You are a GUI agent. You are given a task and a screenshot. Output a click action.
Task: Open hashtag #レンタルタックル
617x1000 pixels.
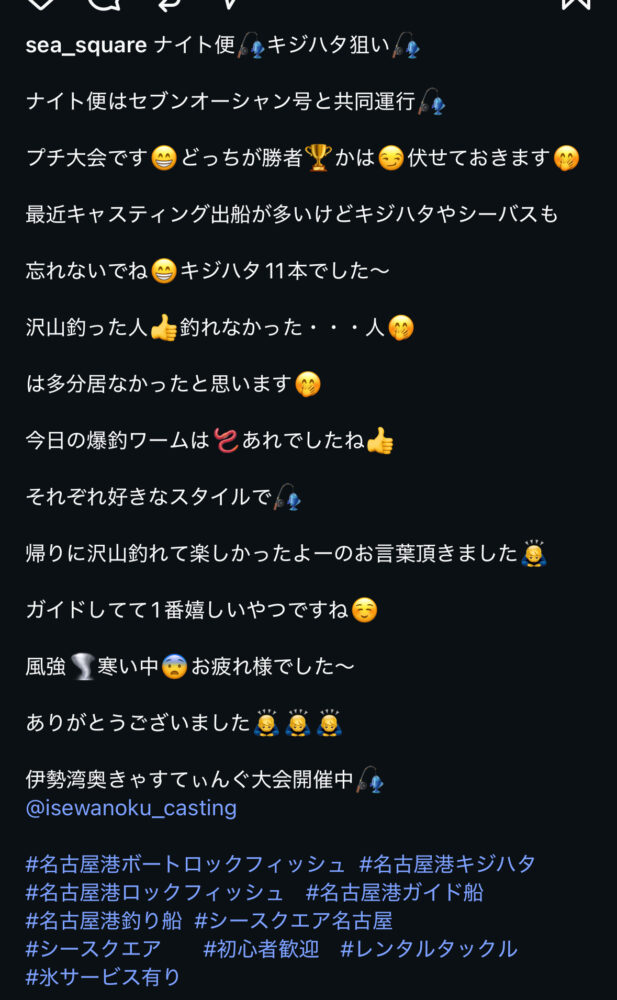click(x=428, y=948)
